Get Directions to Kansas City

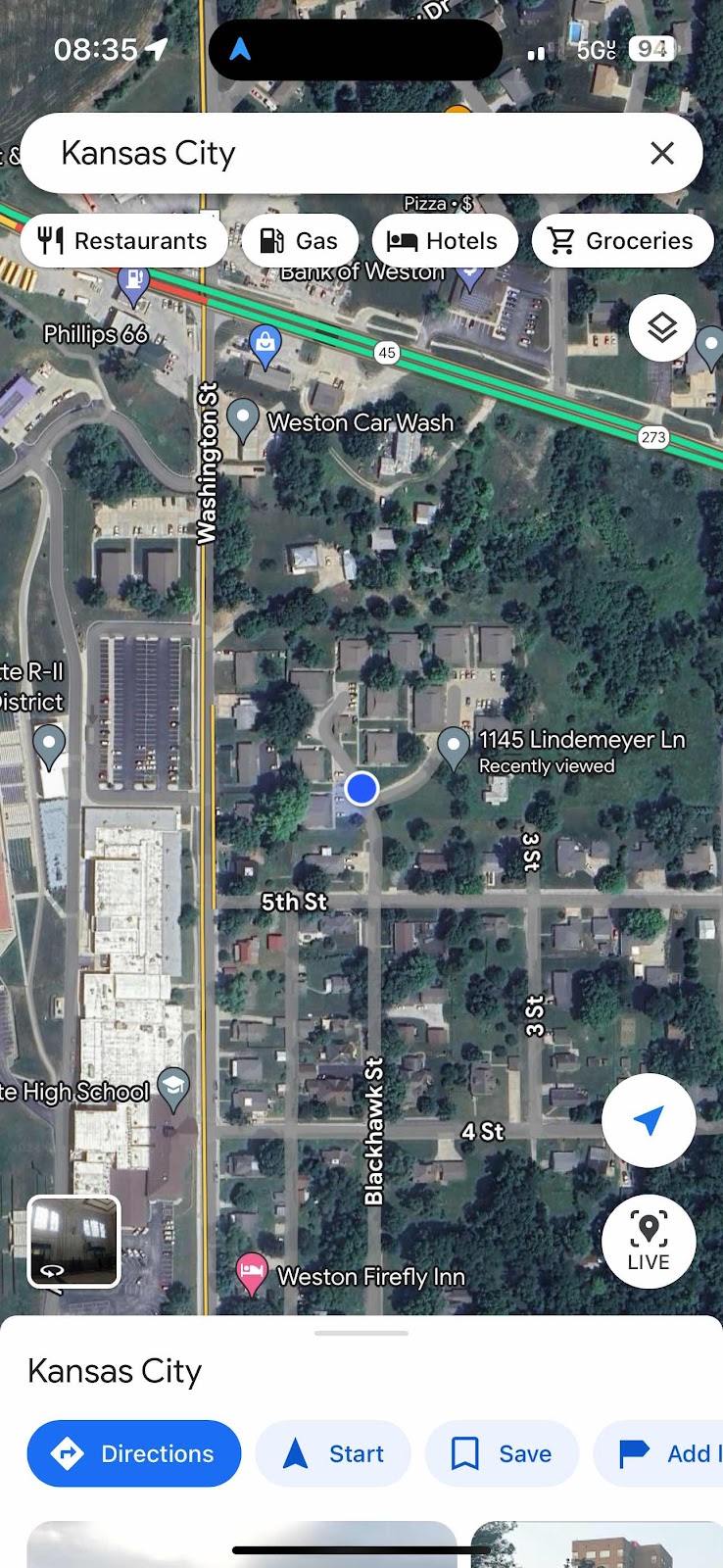pyautogui.click(x=134, y=1453)
